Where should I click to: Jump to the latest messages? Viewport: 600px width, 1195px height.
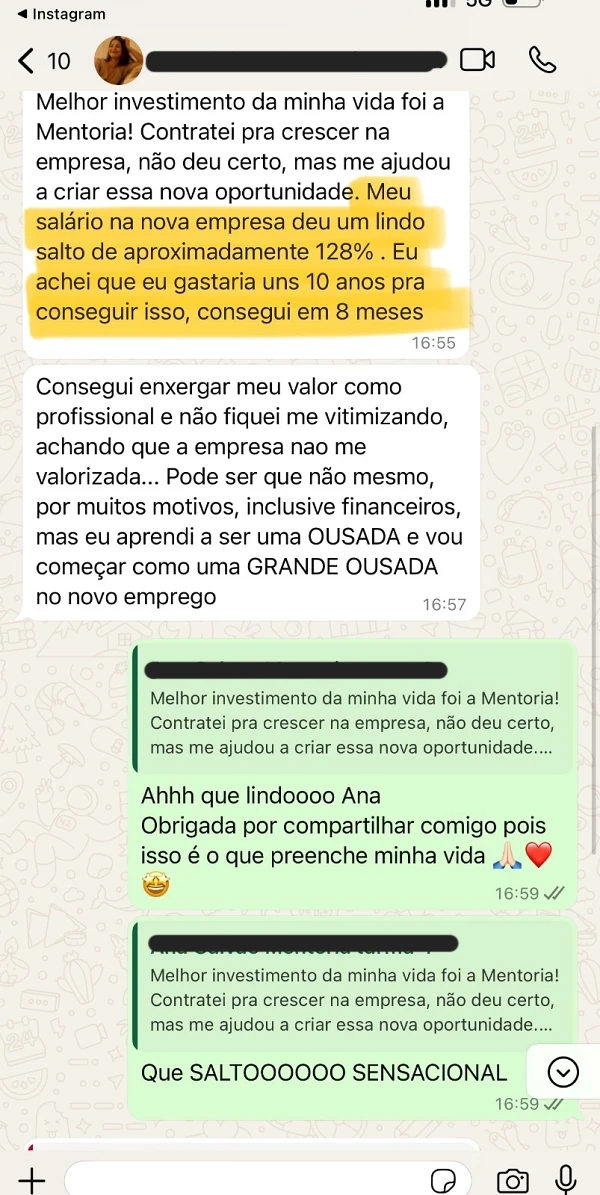(x=564, y=1073)
